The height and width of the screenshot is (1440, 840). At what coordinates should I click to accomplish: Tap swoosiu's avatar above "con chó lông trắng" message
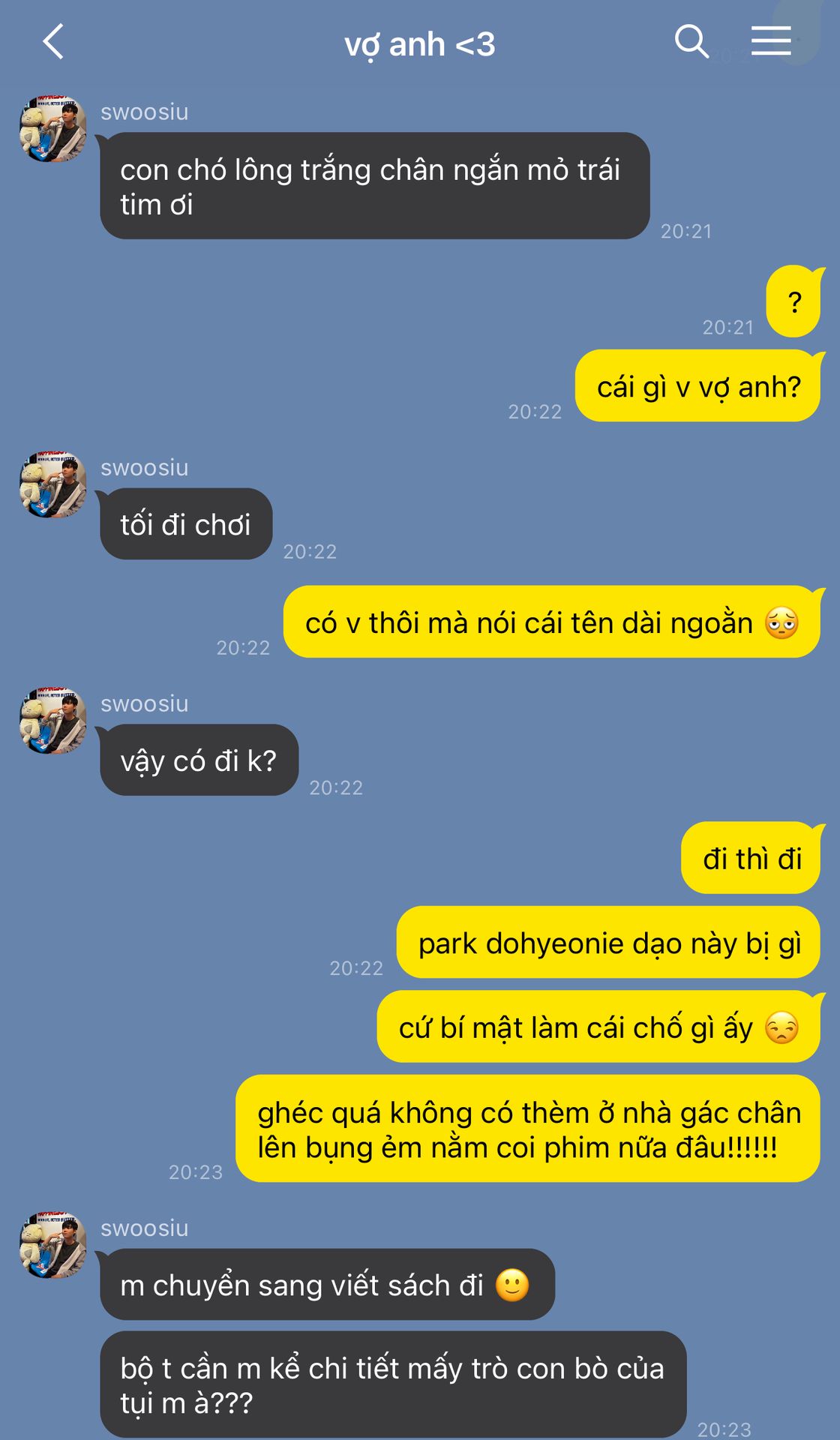click(52, 129)
